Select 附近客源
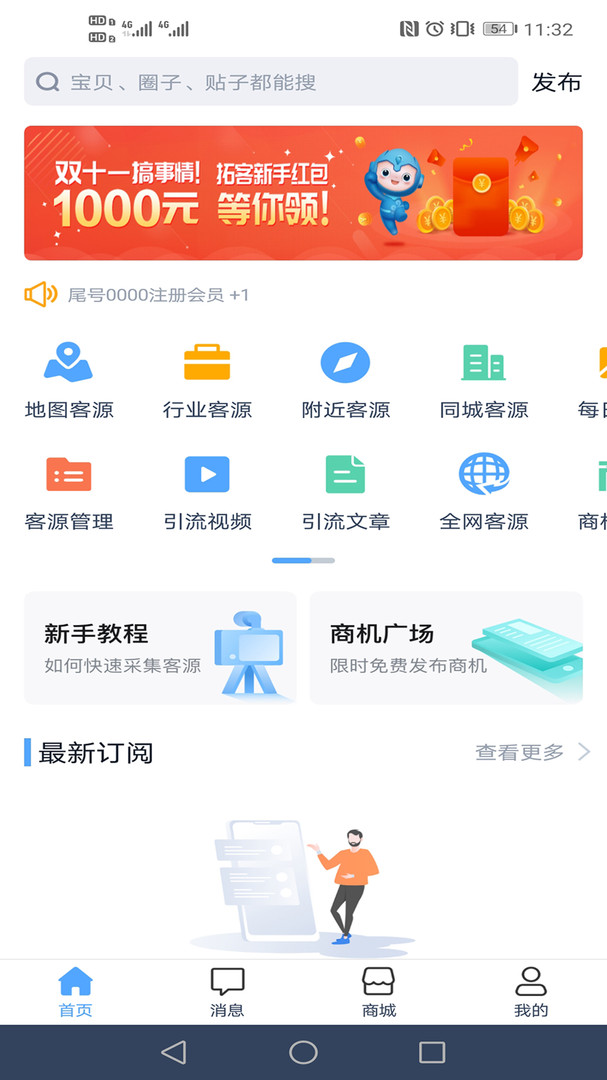 click(x=345, y=380)
